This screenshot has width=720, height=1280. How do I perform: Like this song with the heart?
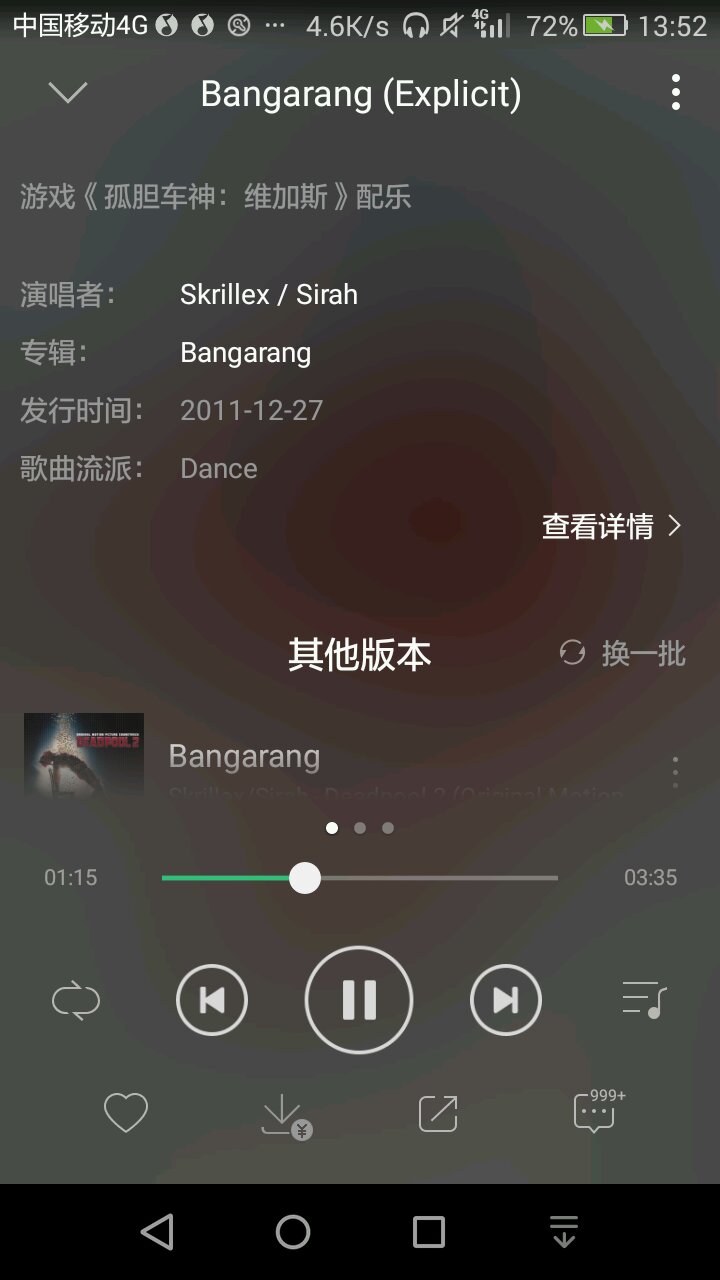(126, 1113)
